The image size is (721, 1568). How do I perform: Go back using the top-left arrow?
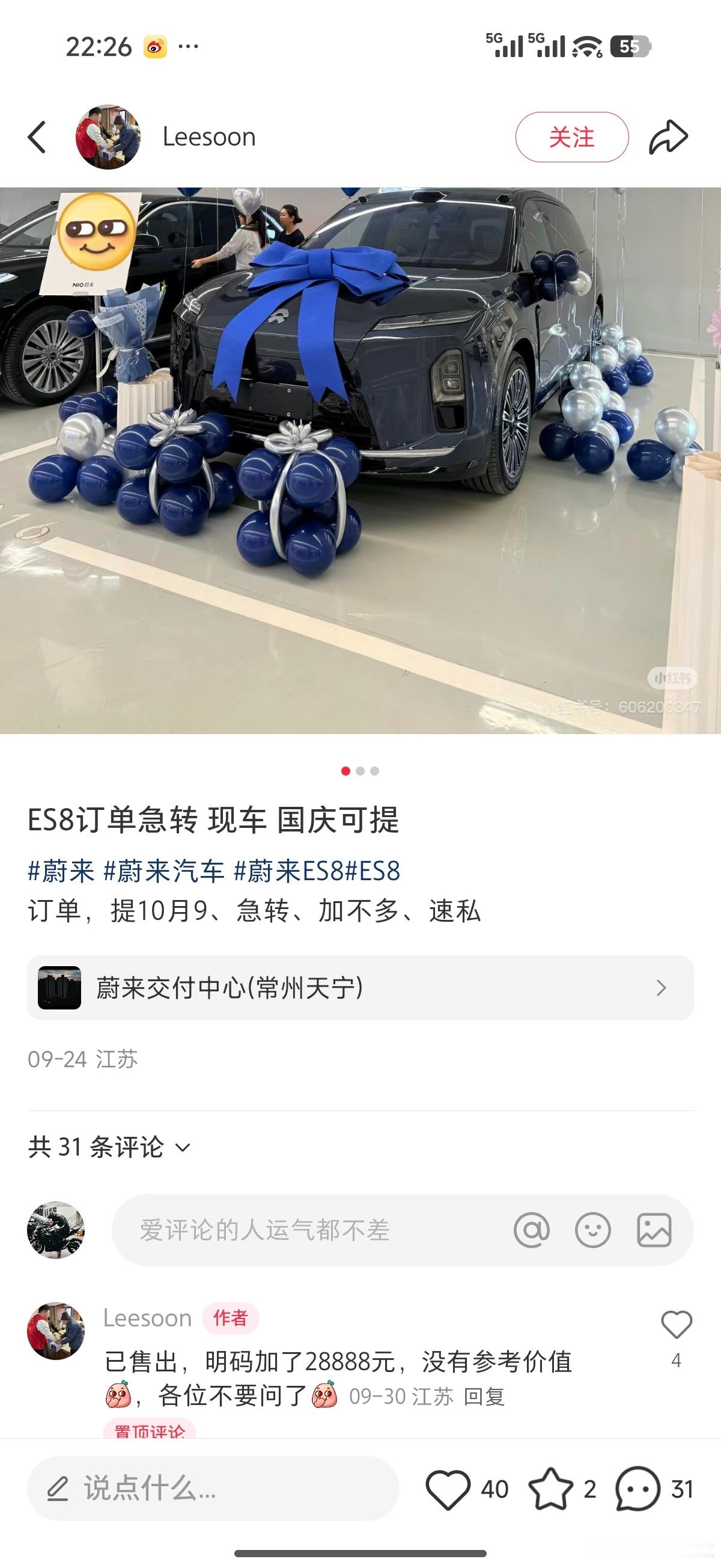37,136
